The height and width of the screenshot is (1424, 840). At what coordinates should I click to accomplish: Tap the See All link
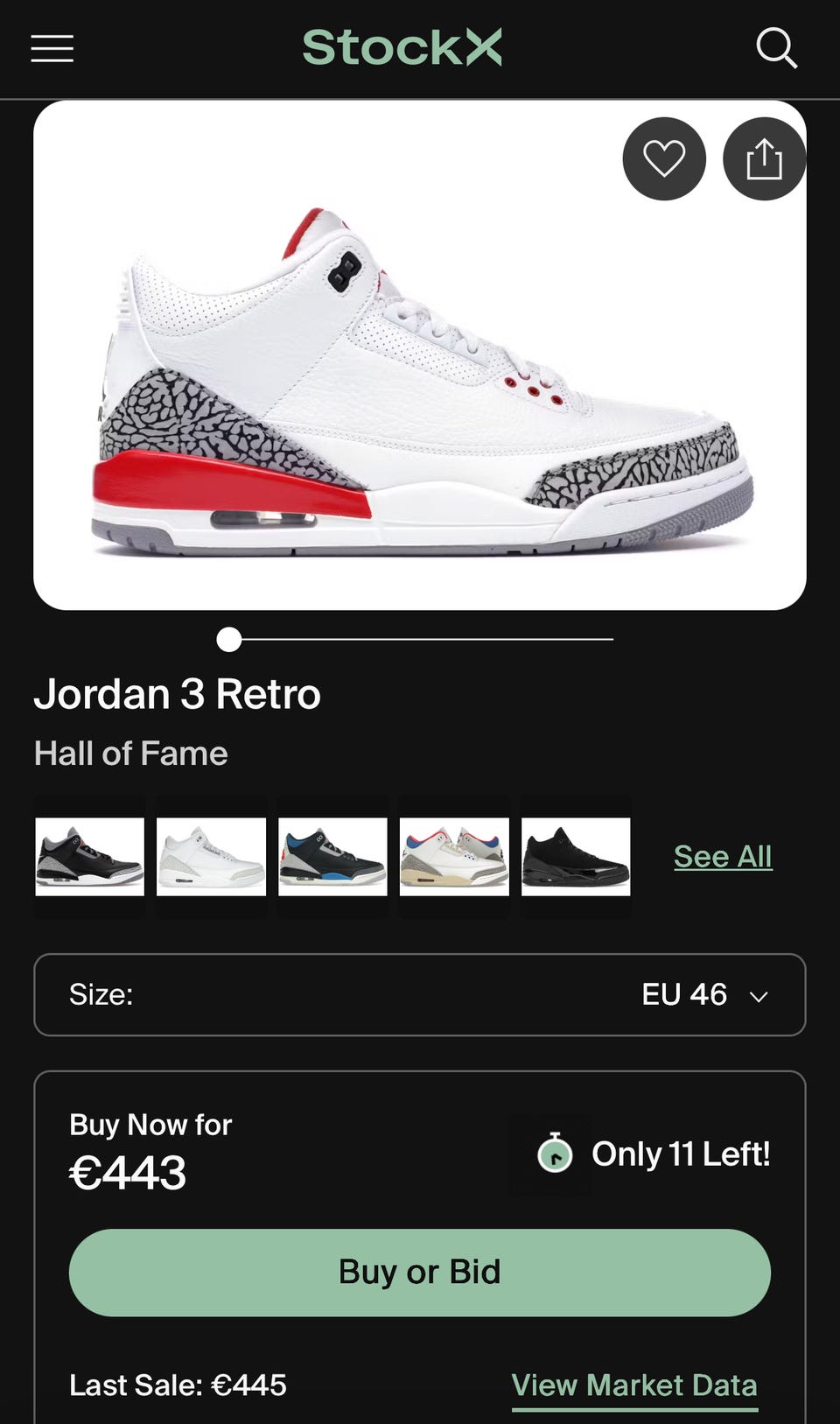[x=723, y=856]
